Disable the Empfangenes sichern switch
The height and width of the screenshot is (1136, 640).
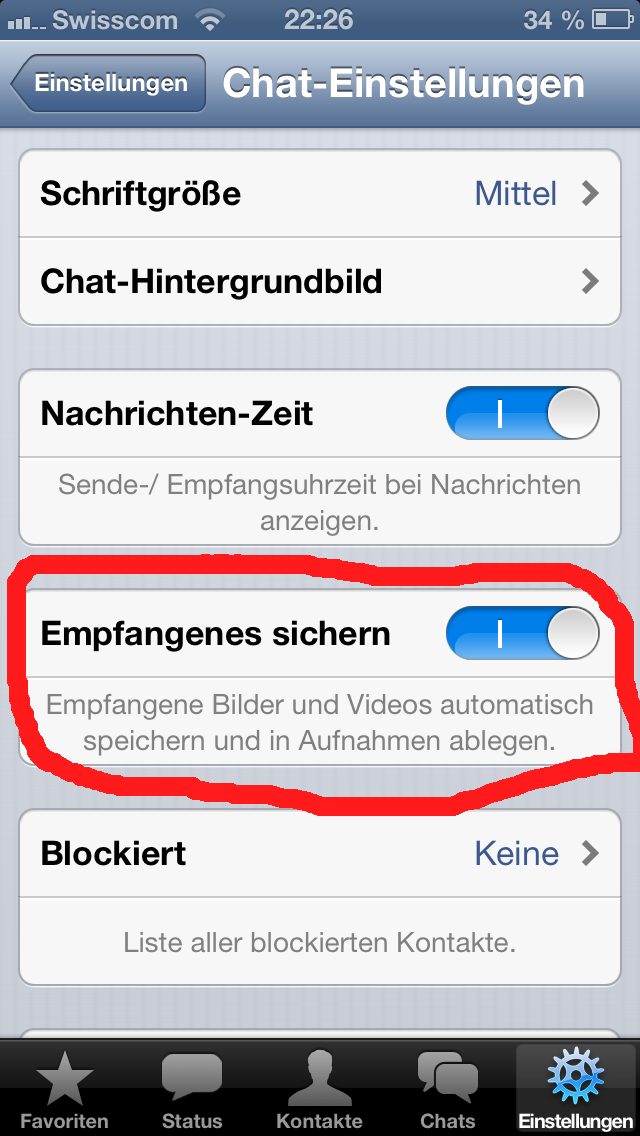tap(522, 634)
